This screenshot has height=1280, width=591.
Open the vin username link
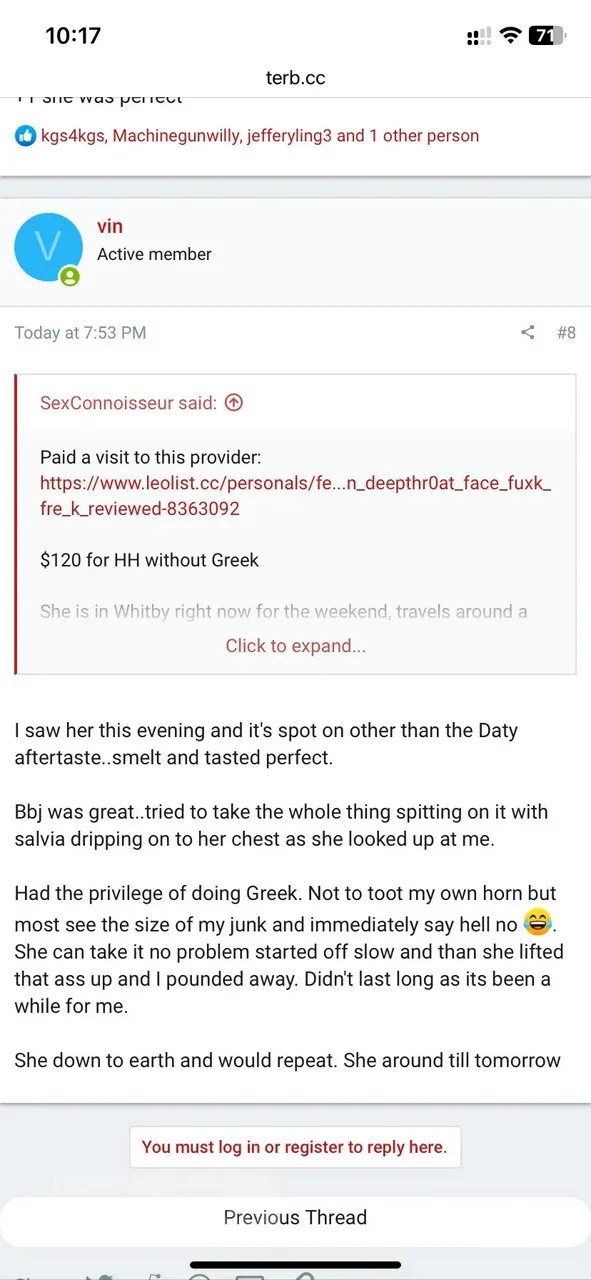109,227
